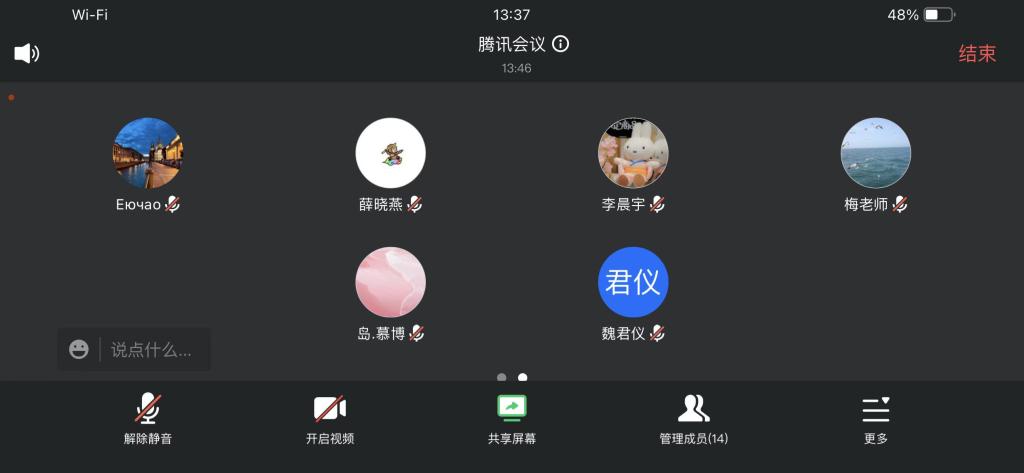Select participant 魏君仪's avatar
This screenshot has width=1024, height=473.
[633, 282]
